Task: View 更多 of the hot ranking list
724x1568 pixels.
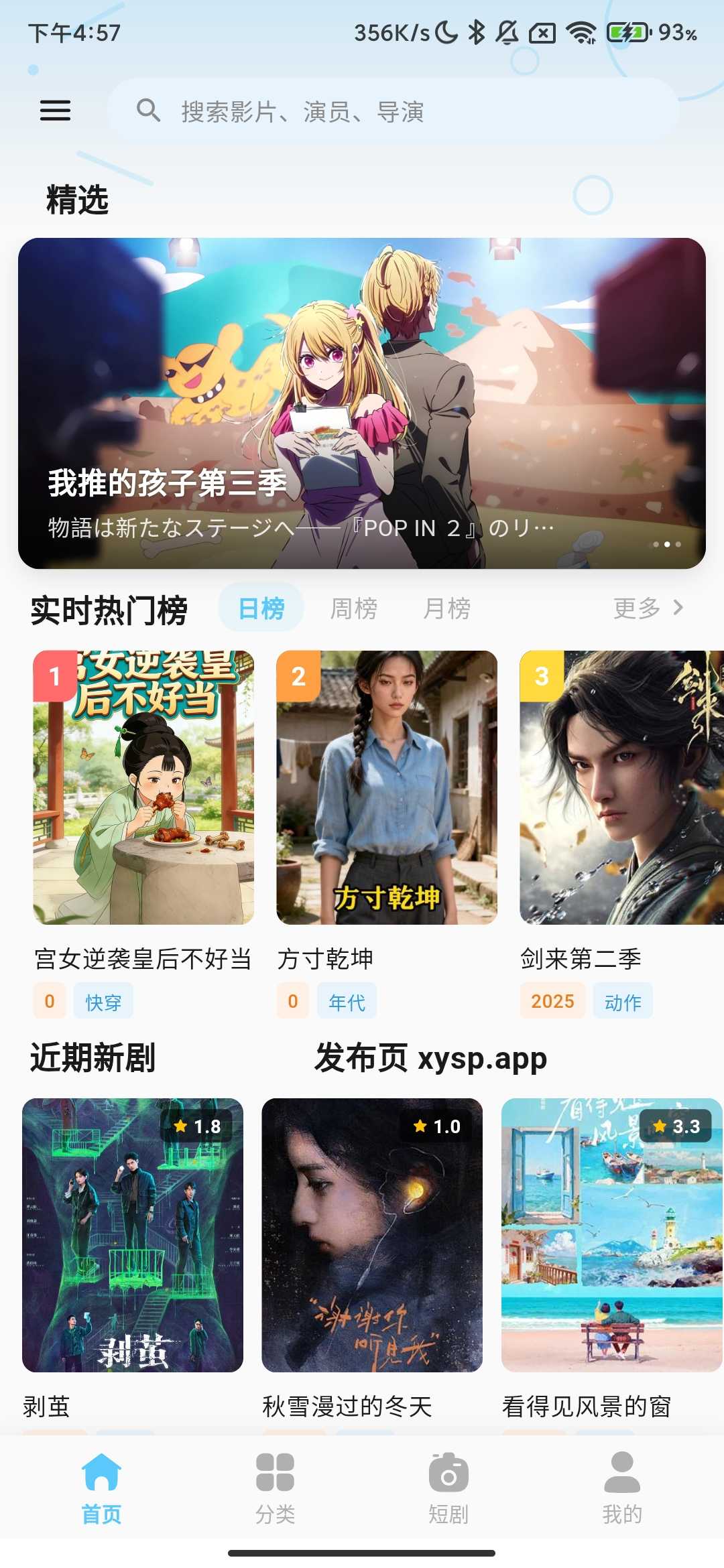Action: coord(648,608)
